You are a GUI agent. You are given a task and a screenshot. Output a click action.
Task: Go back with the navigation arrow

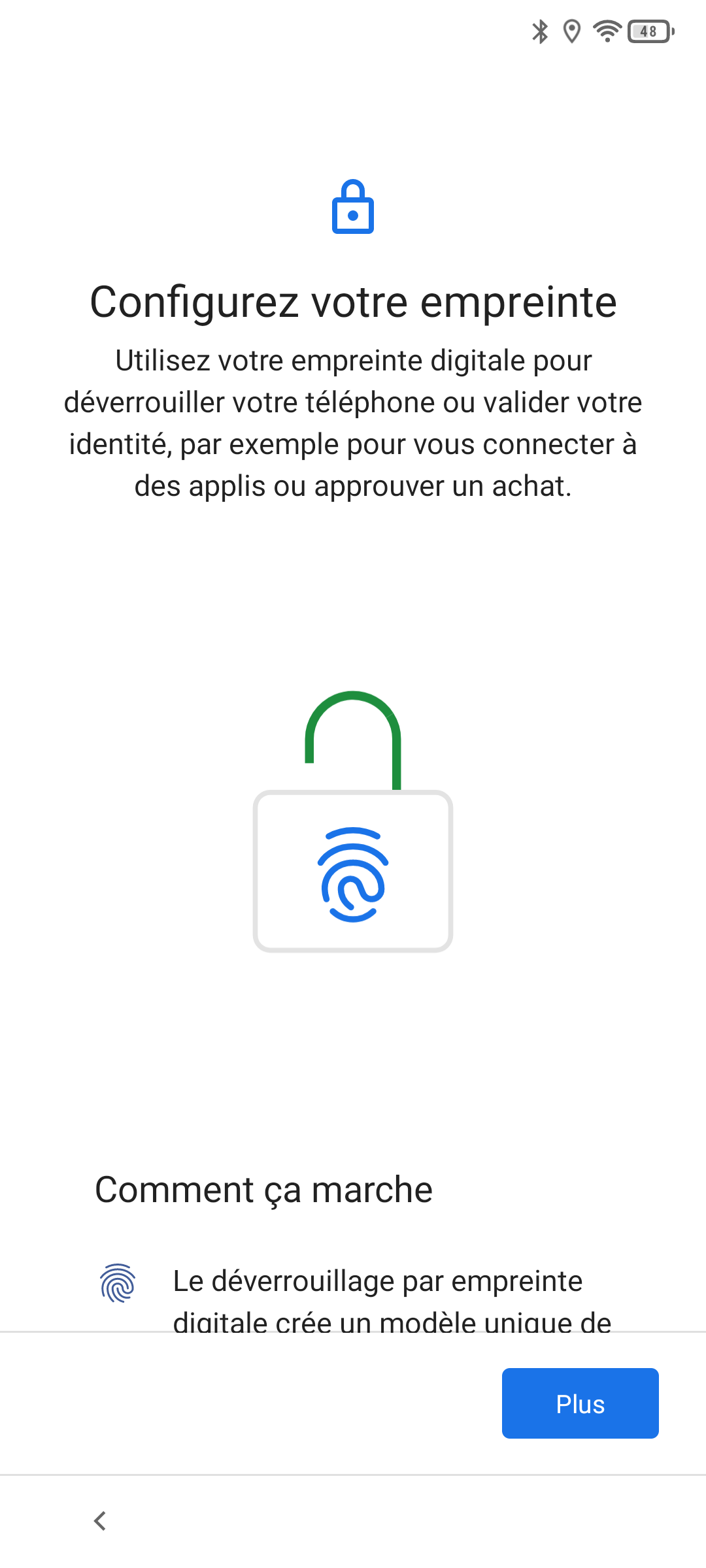(x=100, y=1520)
